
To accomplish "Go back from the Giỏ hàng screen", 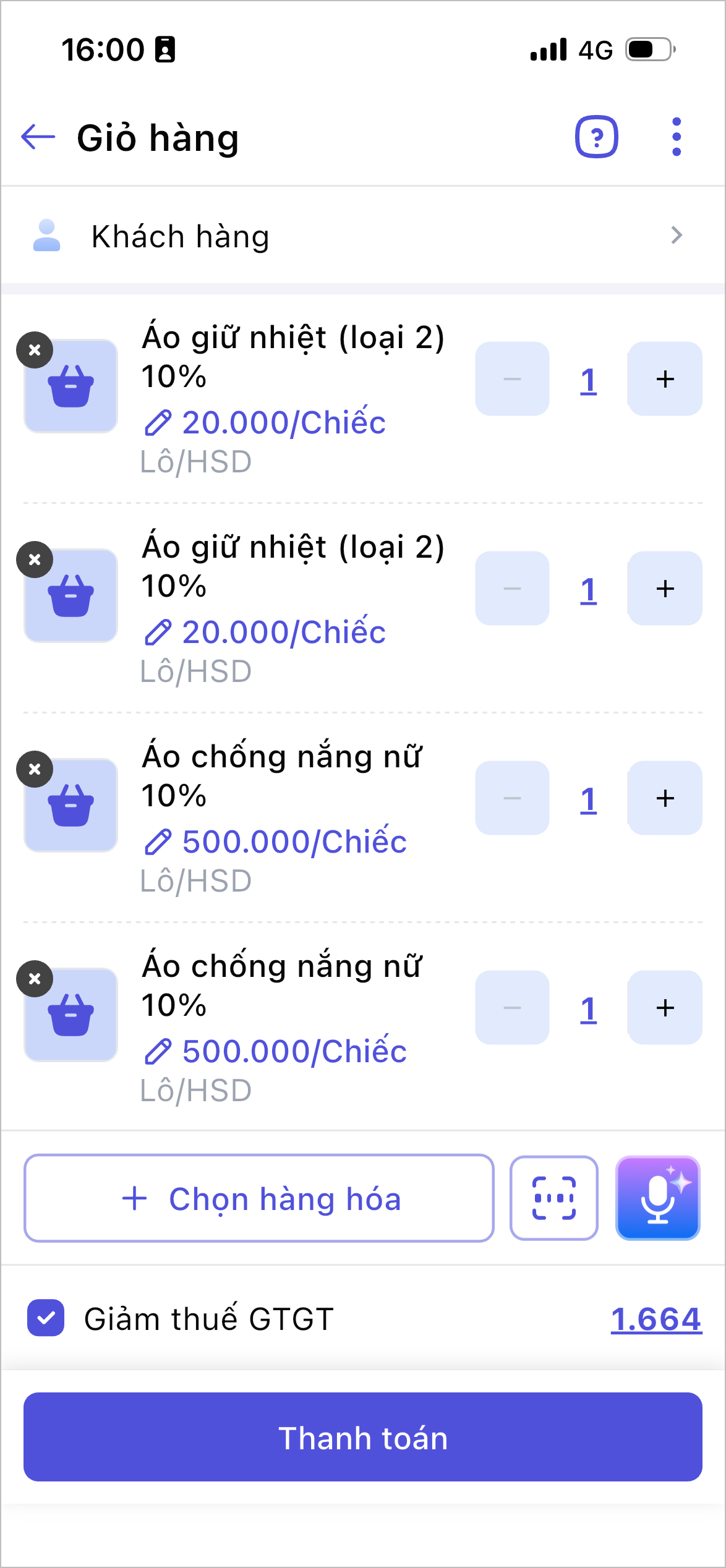I will 38,137.
